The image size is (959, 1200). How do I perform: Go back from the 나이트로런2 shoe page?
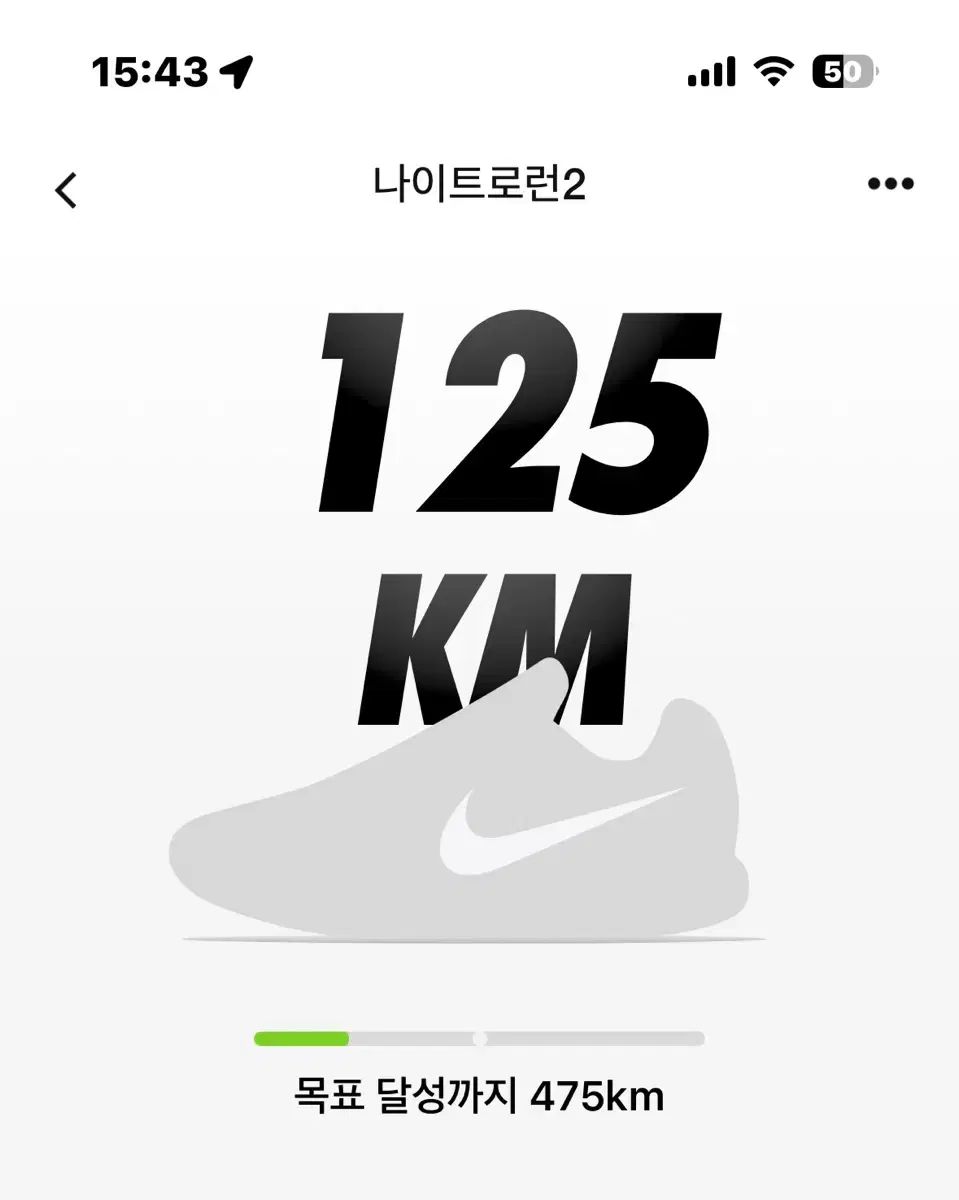pyautogui.click(x=66, y=189)
